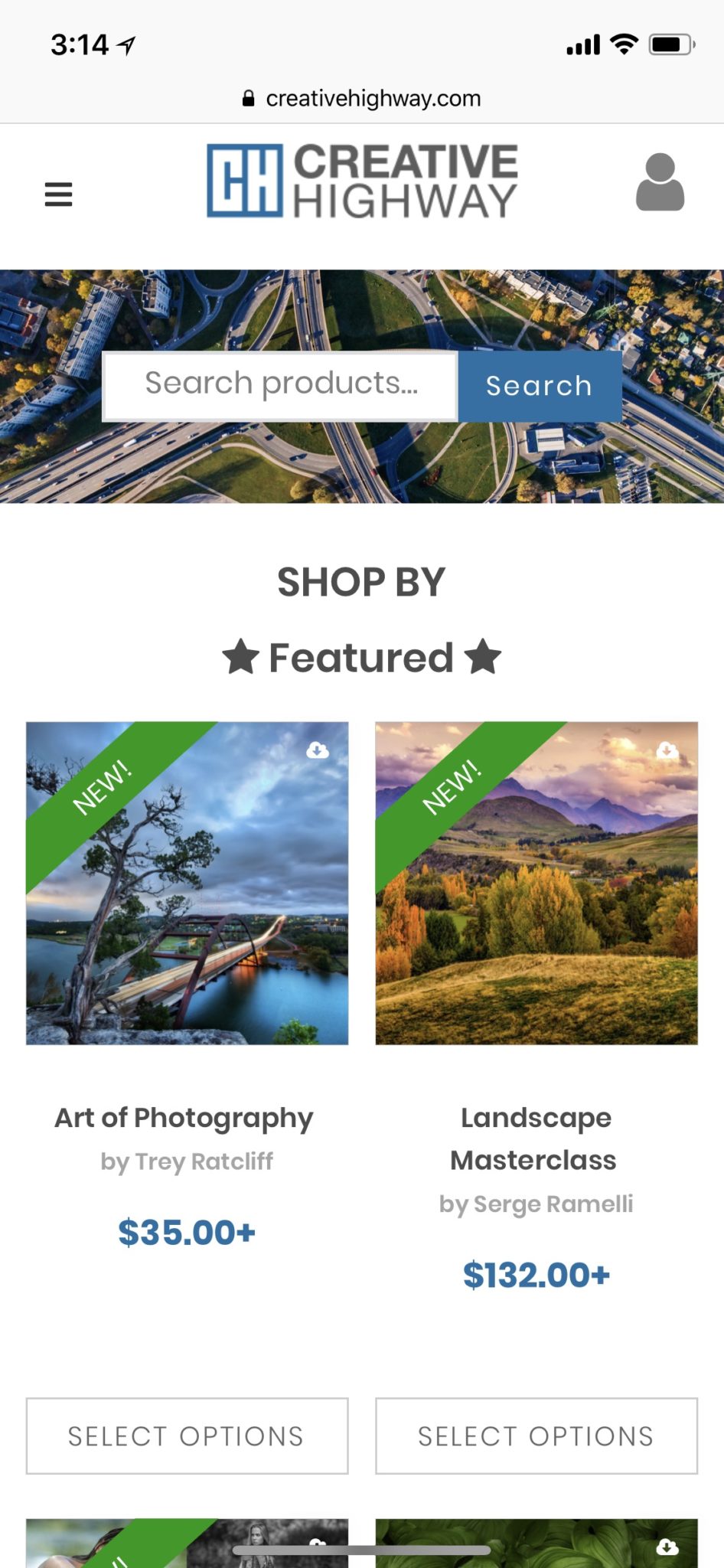Viewport: 724px width, 1568px height.
Task: Select options for Art of Photography
Action: (188, 1436)
